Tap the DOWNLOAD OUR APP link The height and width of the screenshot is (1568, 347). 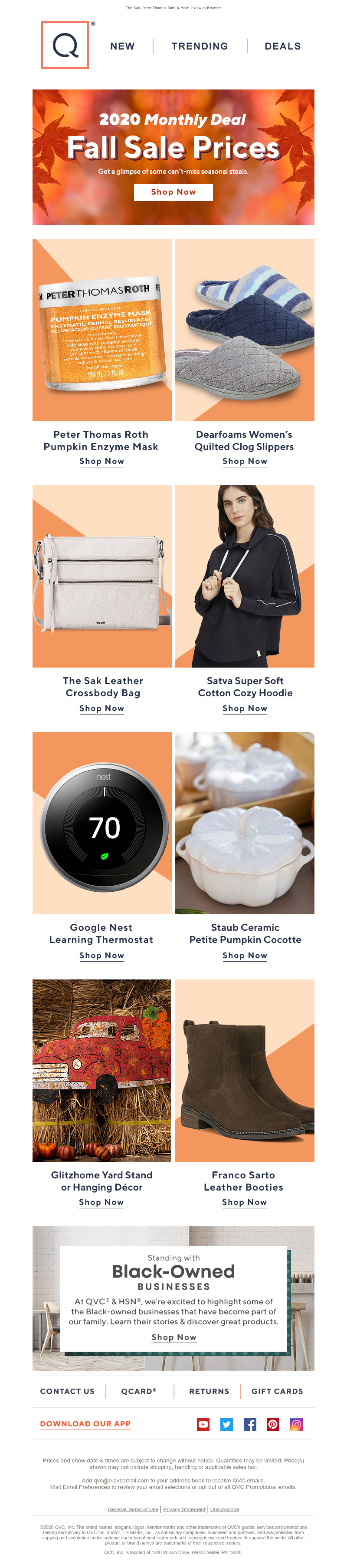85,1424
